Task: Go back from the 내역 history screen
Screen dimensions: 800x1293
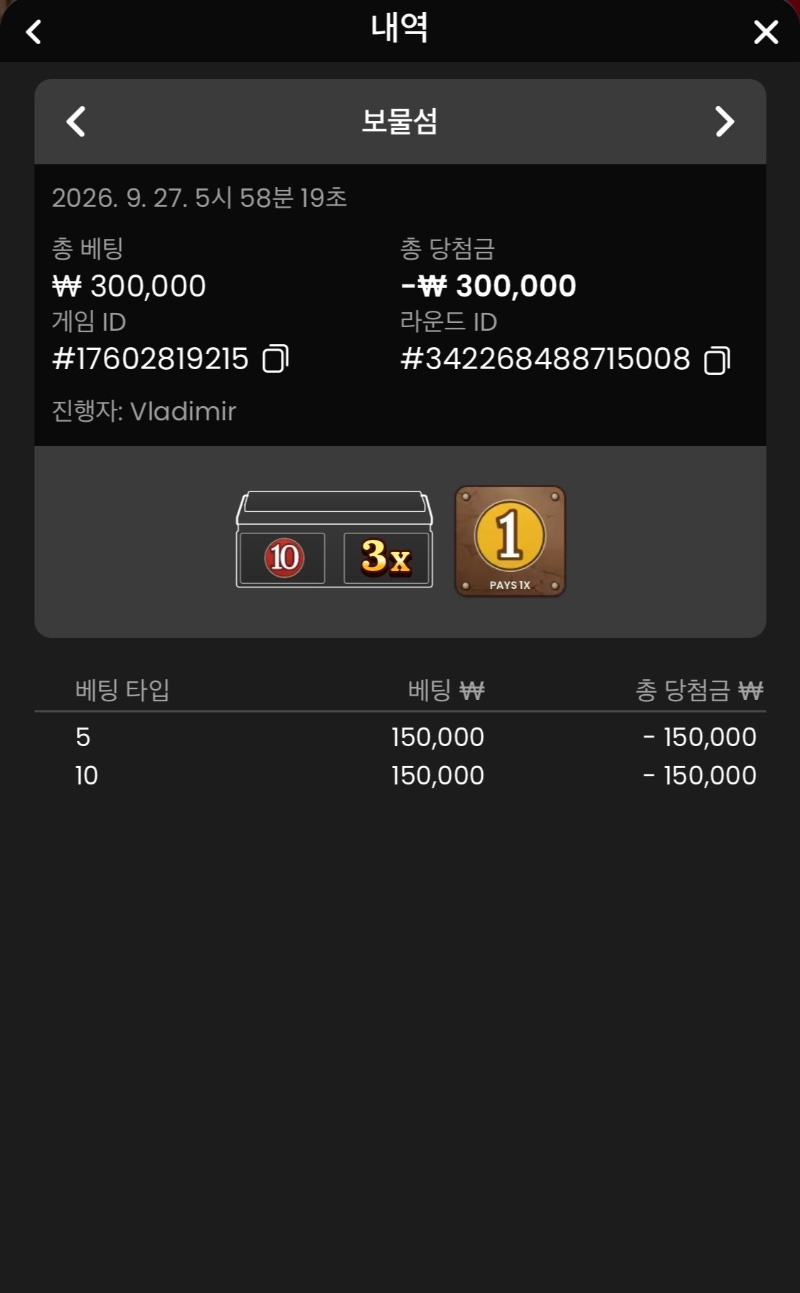Action: point(33,32)
